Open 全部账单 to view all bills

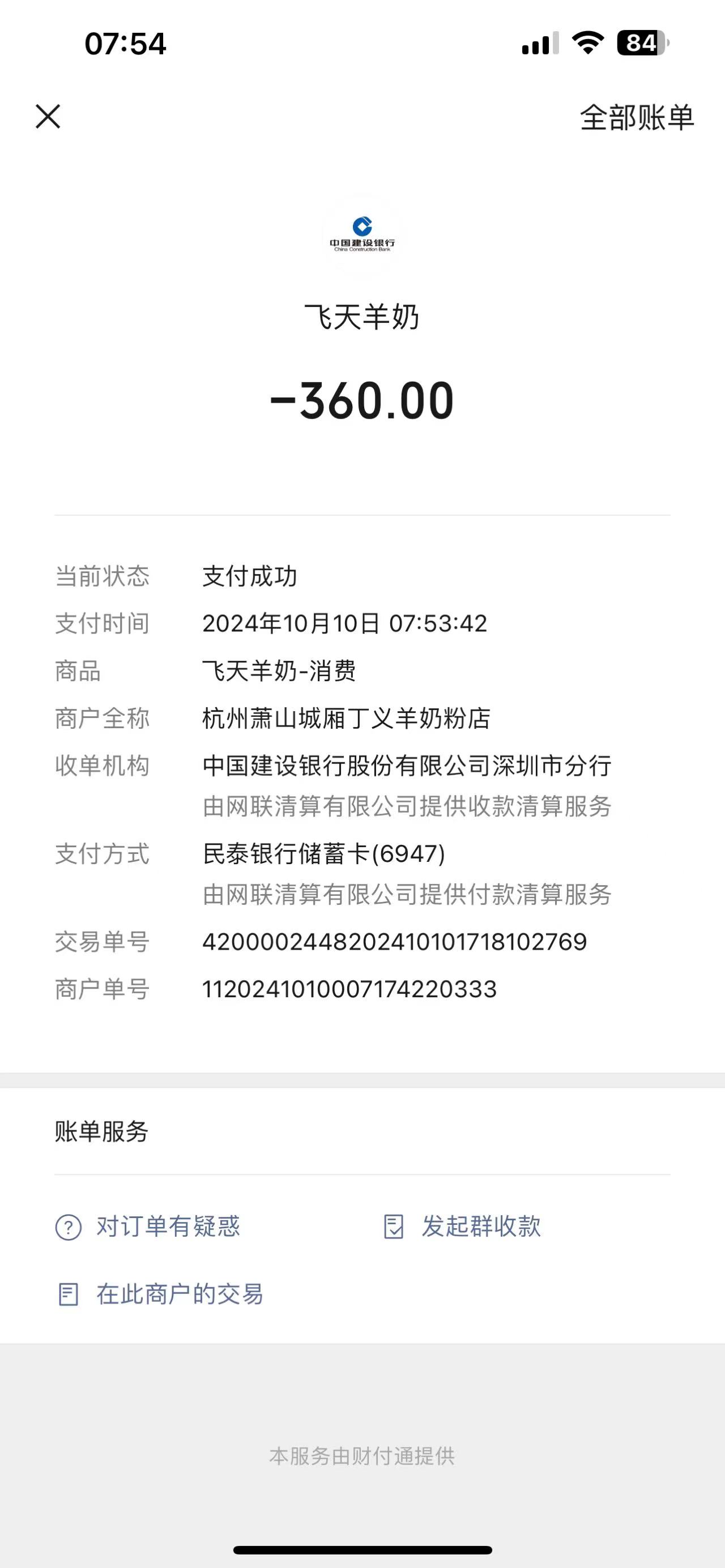pos(636,117)
